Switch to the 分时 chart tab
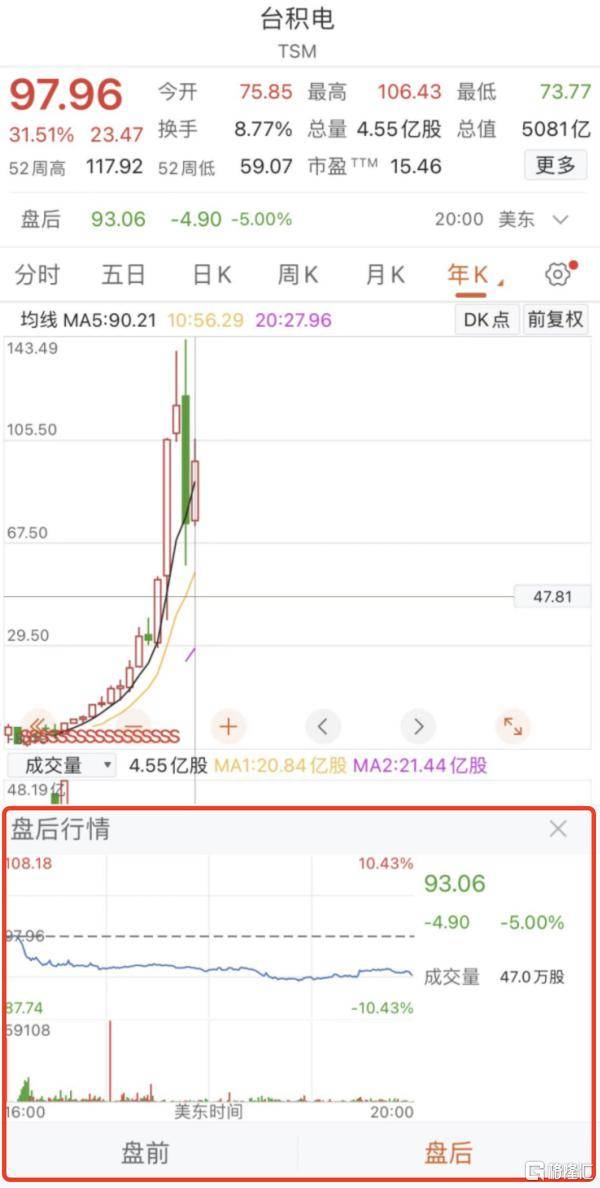The width and height of the screenshot is (600, 1188). pos(37,275)
